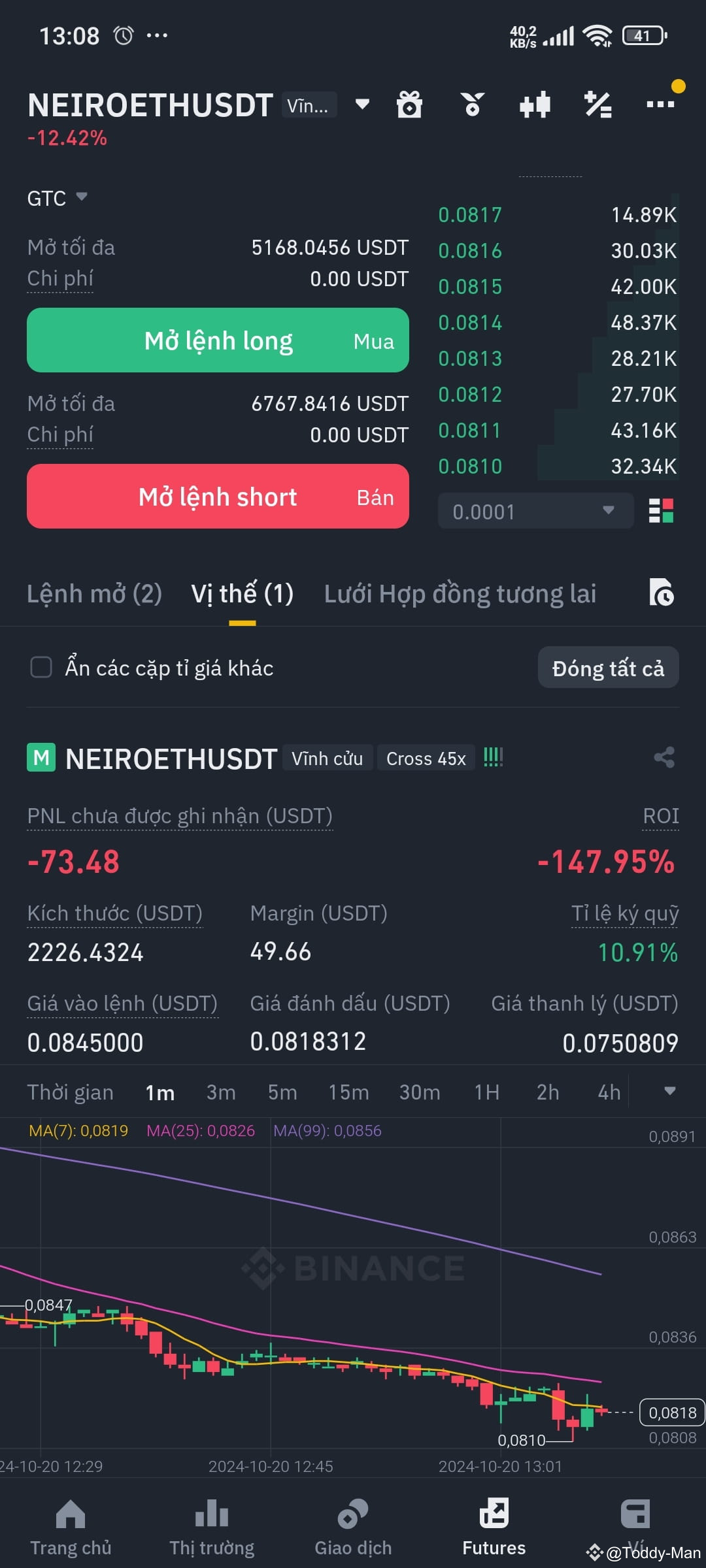
Task: Open the futures calculator icon
Action: point(597,105)
